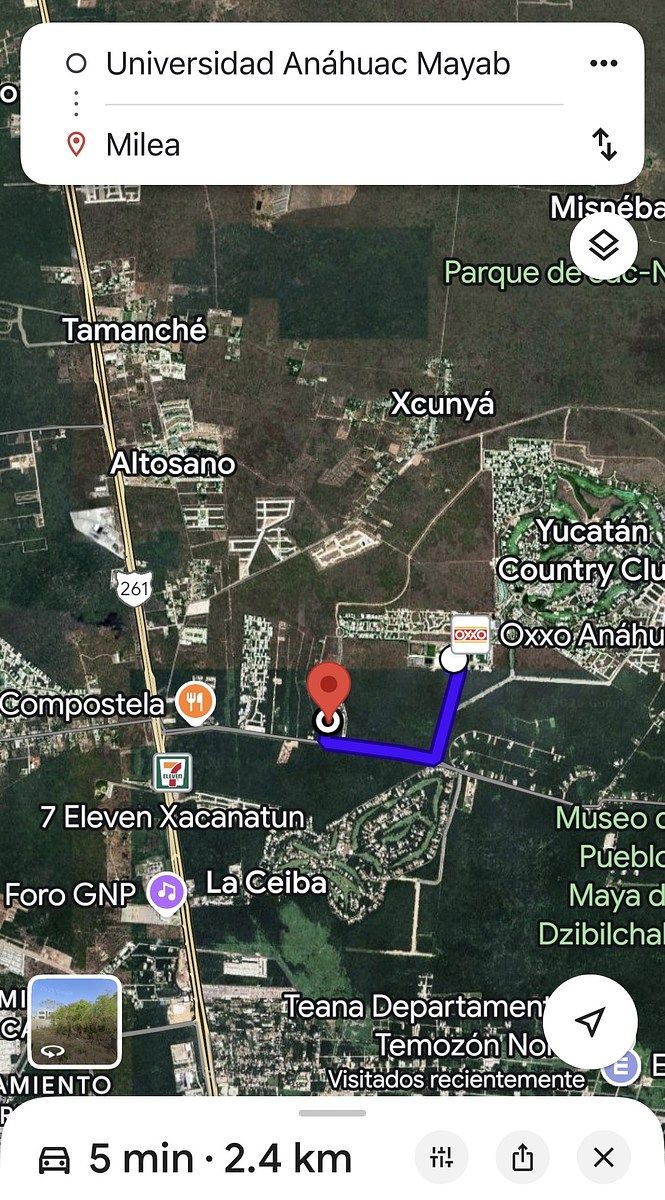Edit the starting point Universidad Anáhuac Mayab
Viewport: 665px width, 1200px height.
click(x=308, y=64)
